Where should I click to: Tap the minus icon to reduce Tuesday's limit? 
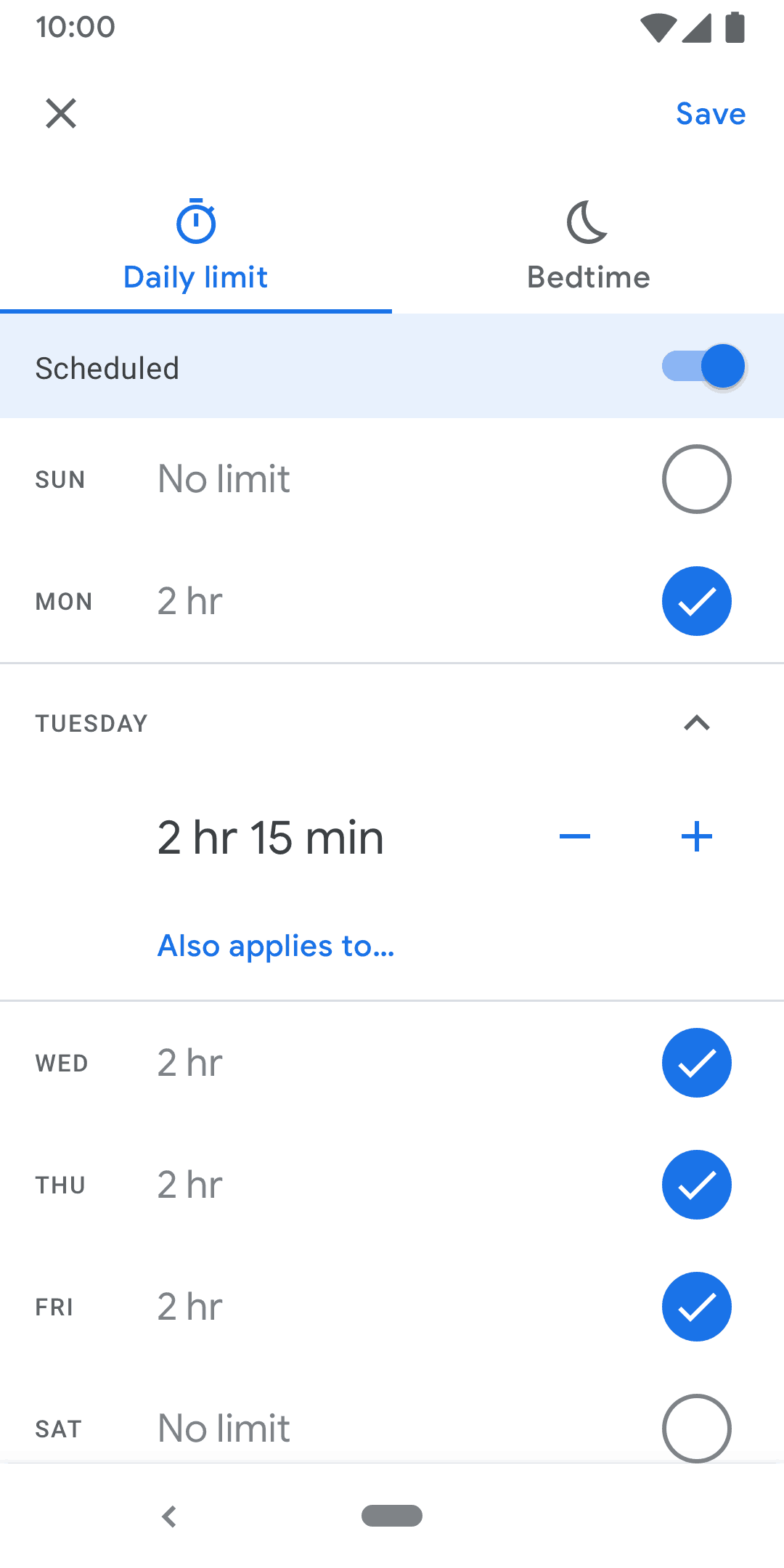575,836
